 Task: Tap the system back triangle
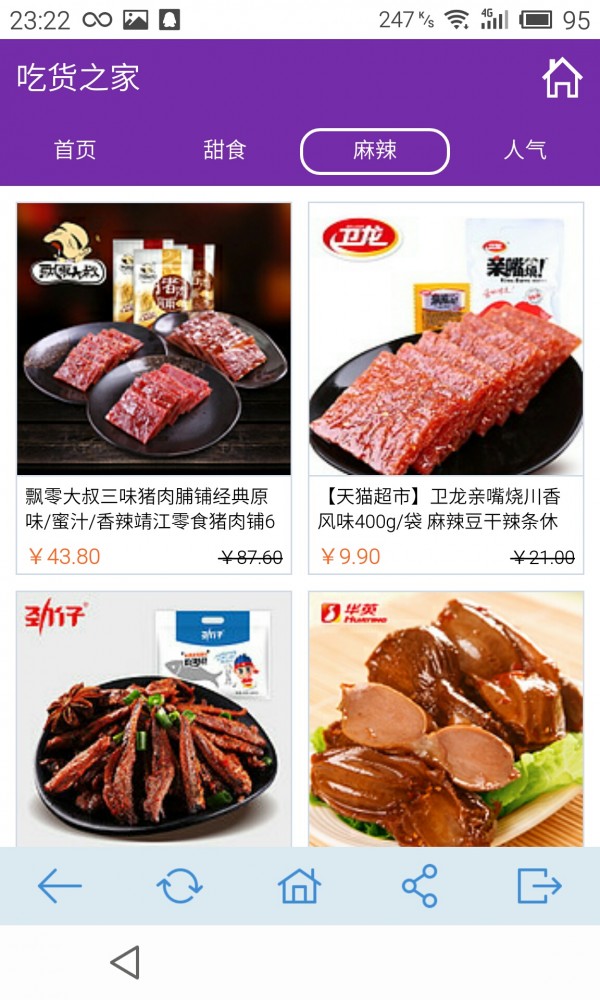(x=125, y=963)
